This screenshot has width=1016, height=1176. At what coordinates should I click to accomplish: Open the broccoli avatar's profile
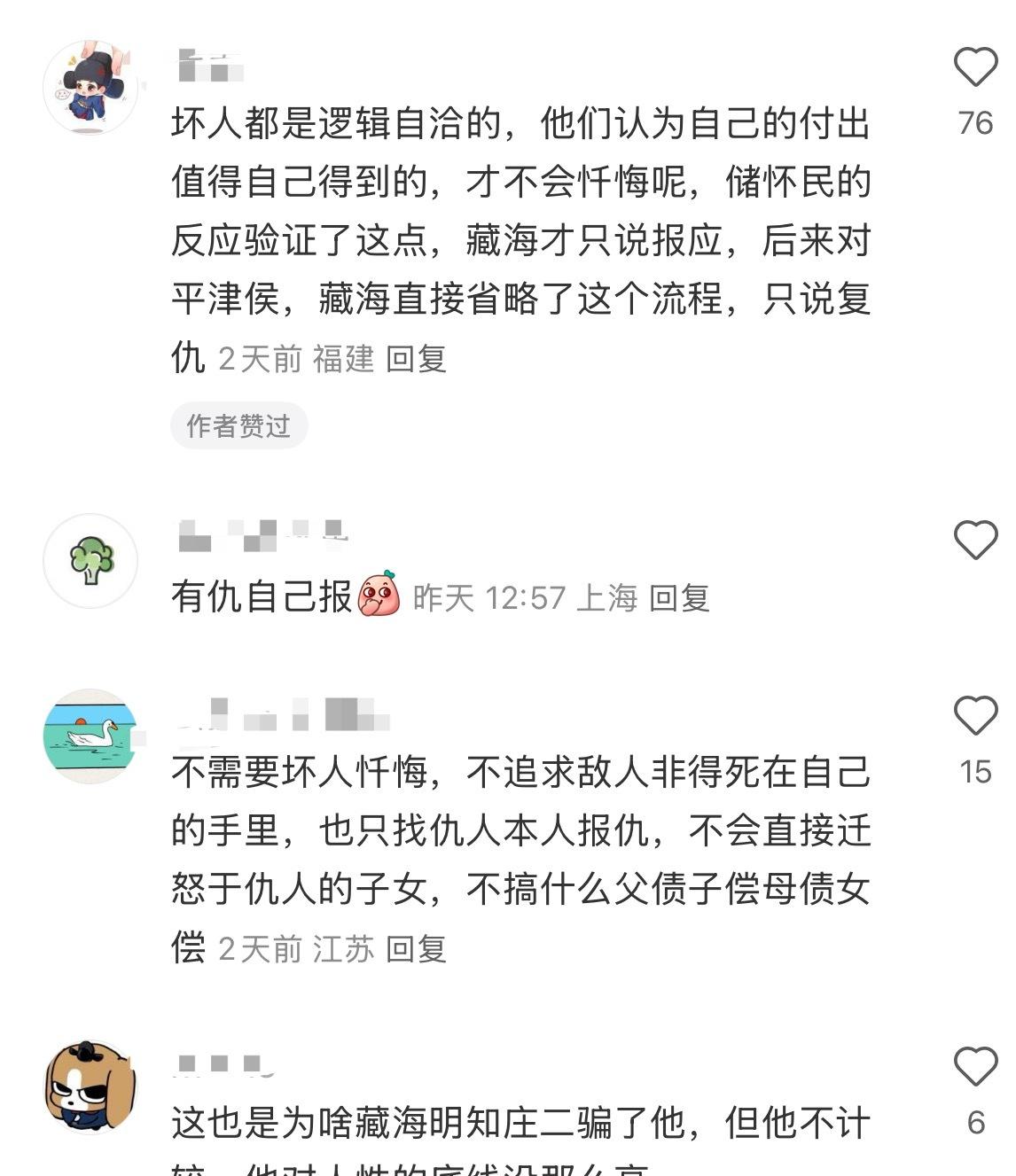(x=90, y=561)
